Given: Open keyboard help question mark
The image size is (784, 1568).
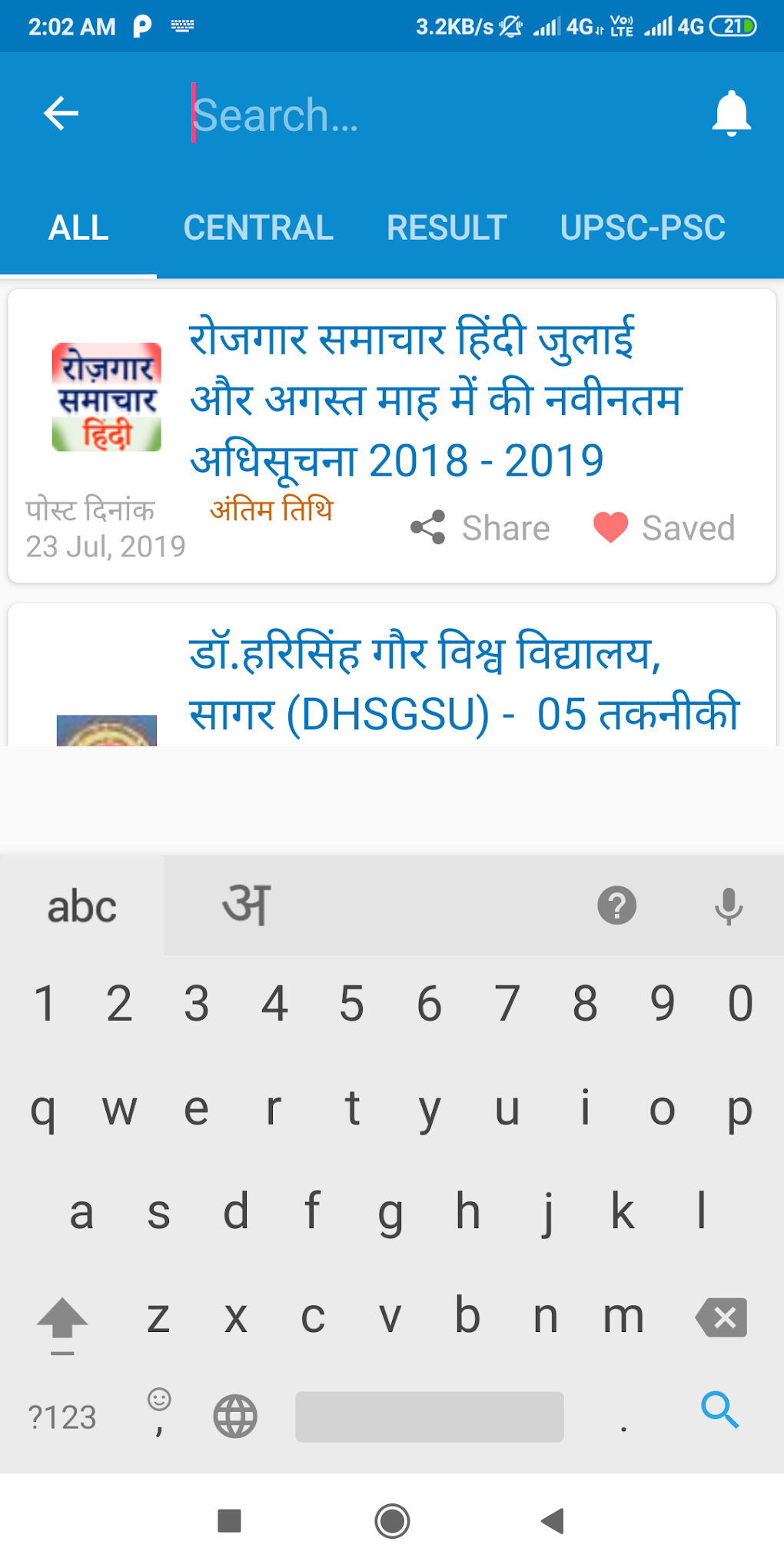Looking at the screenshot, I should pyautogui.click(x=617, y=905).
